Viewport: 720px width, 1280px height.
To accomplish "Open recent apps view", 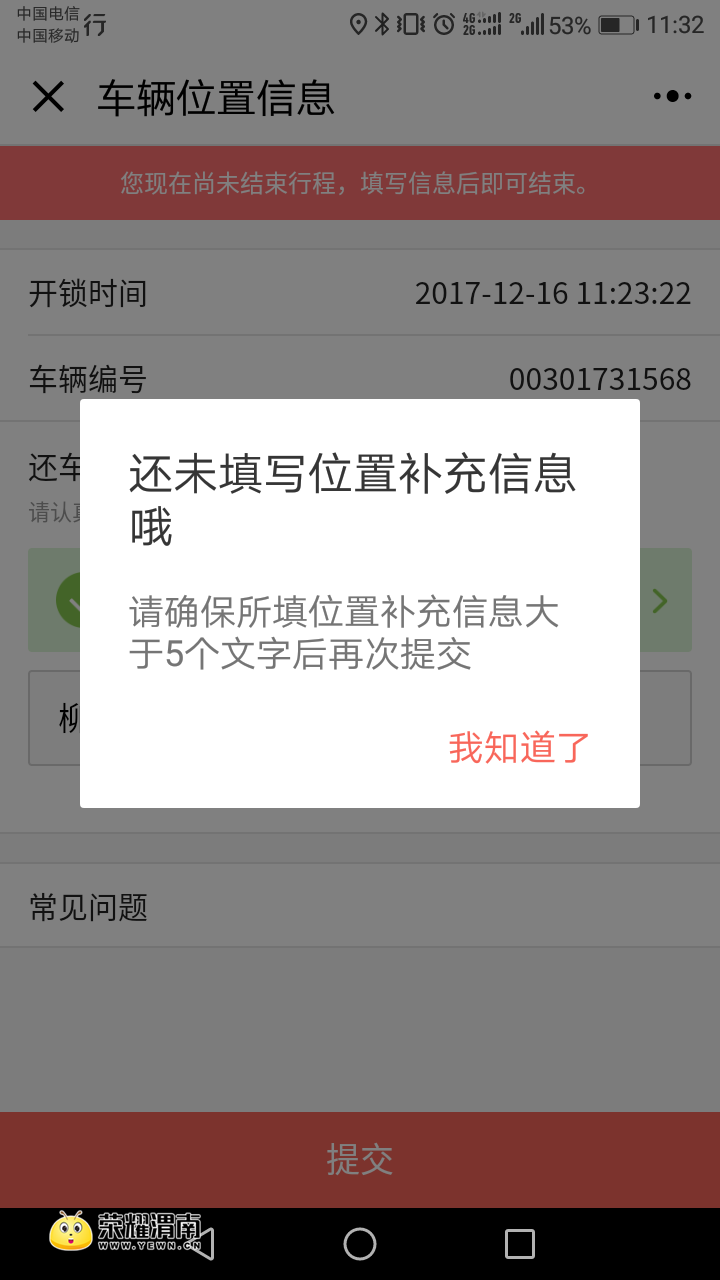I will pyautogui.click(x=520, y=1244).
